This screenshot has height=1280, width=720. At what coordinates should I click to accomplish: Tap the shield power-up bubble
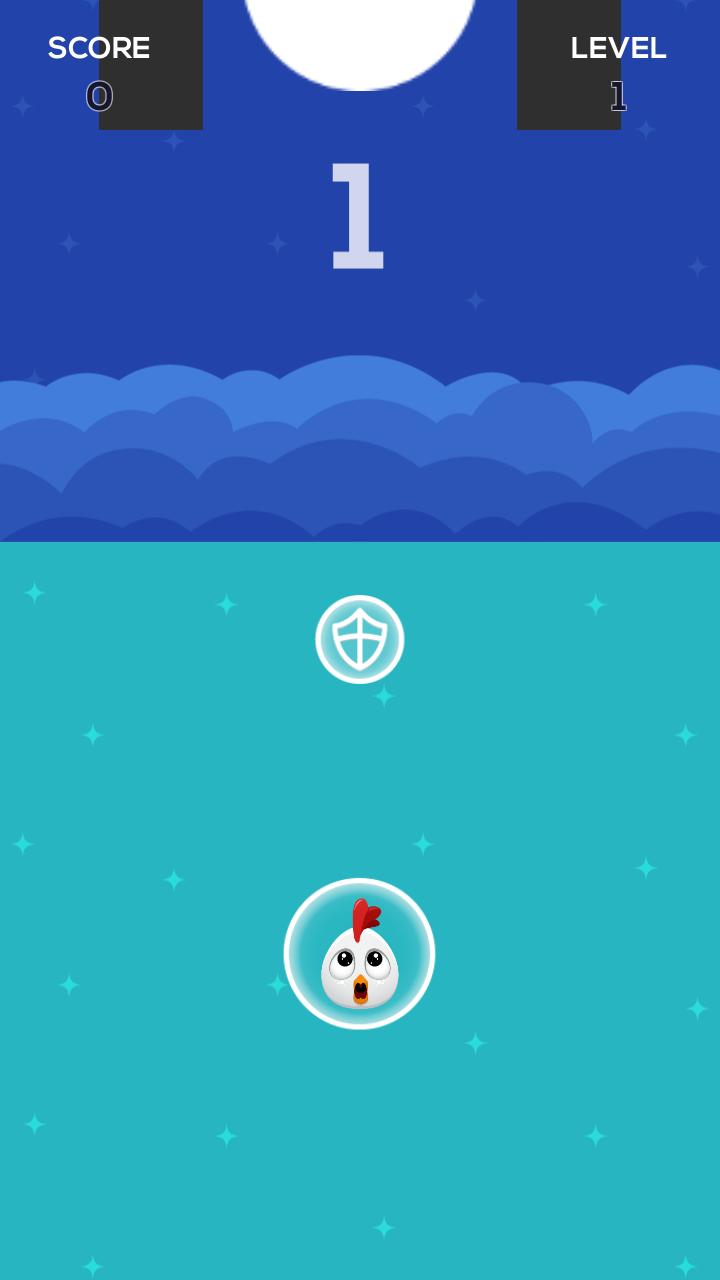point(360,639)
